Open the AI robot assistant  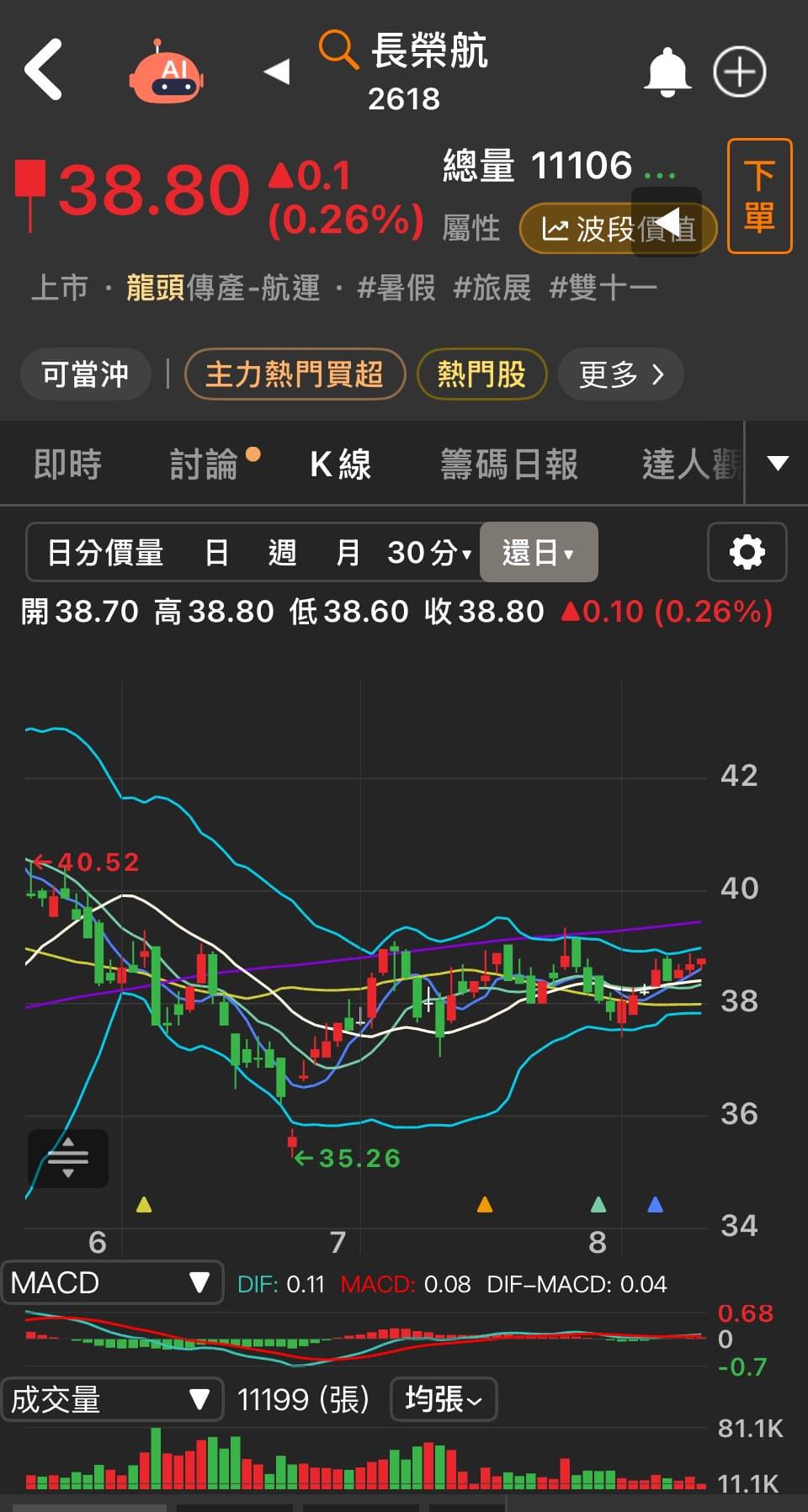point(166,72)
